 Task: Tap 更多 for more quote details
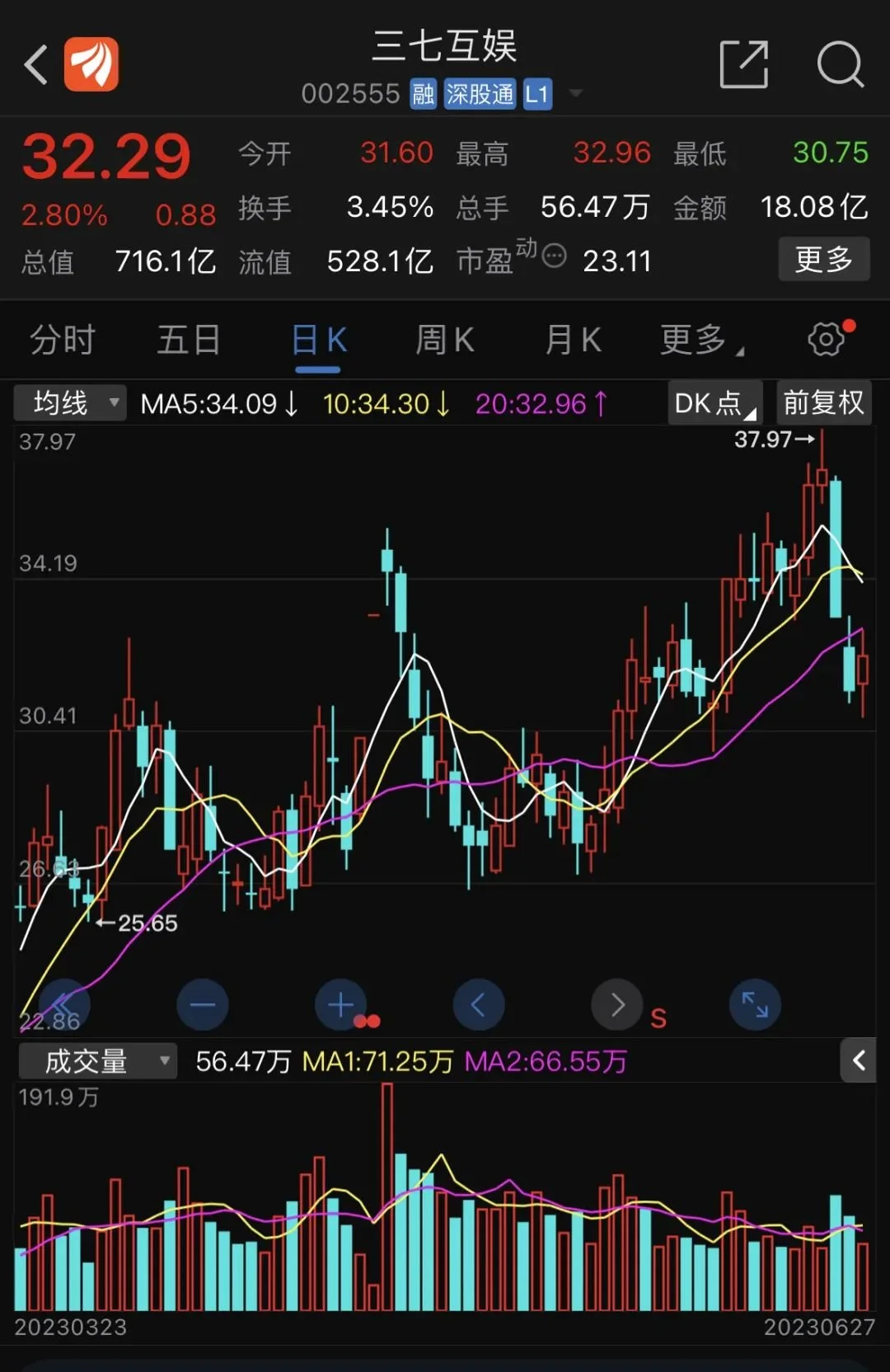(823, 260)
